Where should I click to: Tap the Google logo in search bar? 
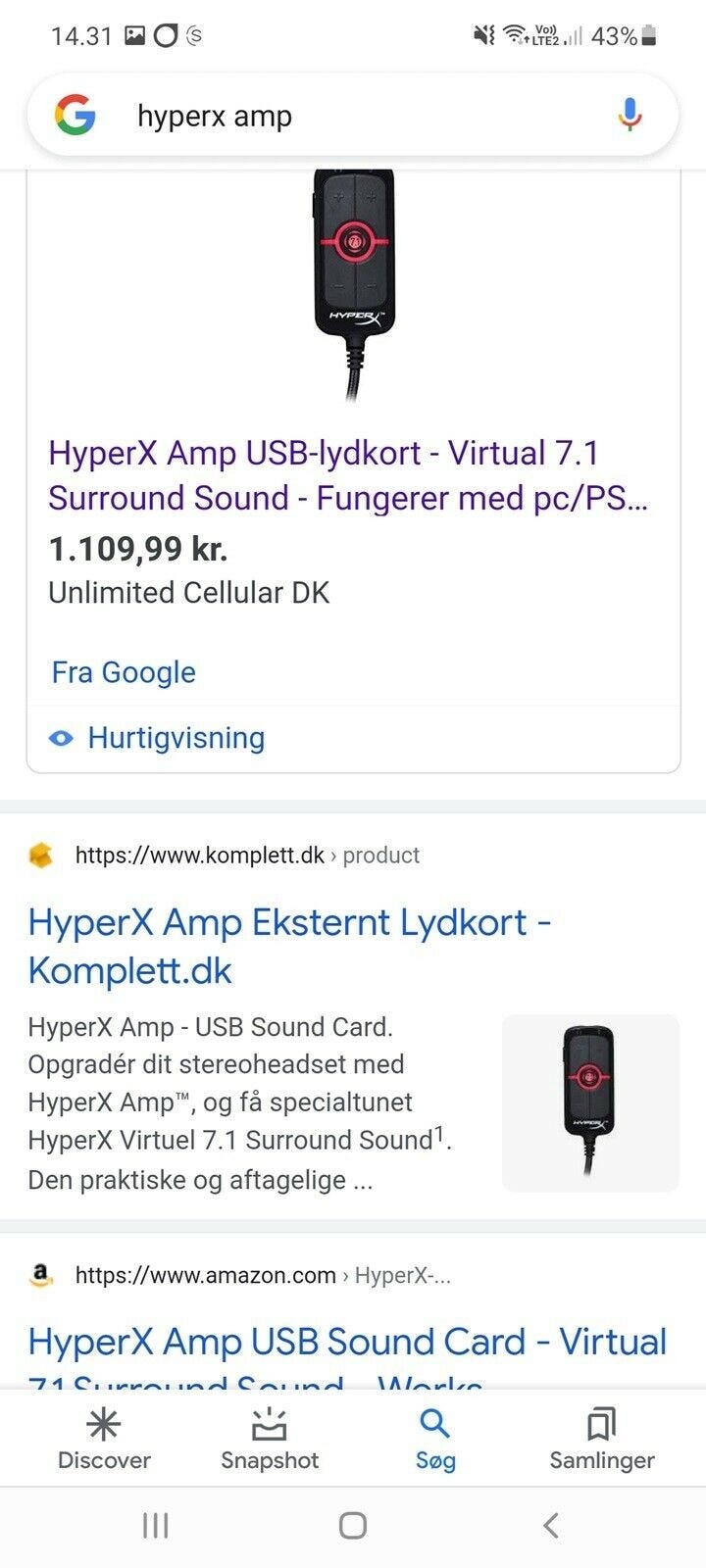76,116
